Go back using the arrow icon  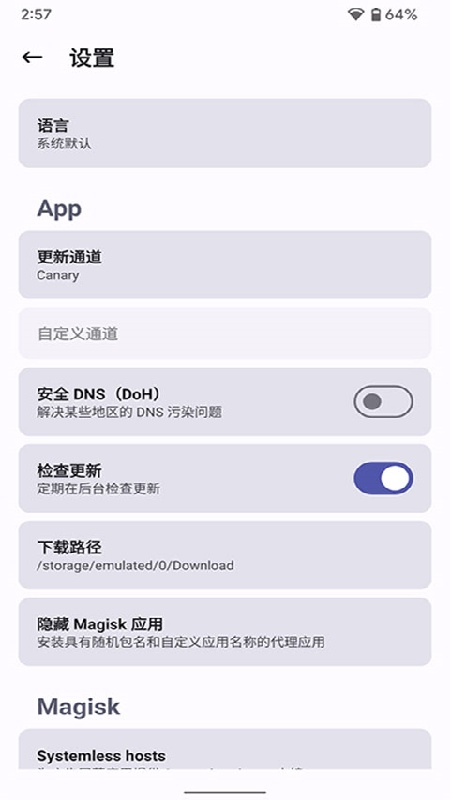pos(32,58)
